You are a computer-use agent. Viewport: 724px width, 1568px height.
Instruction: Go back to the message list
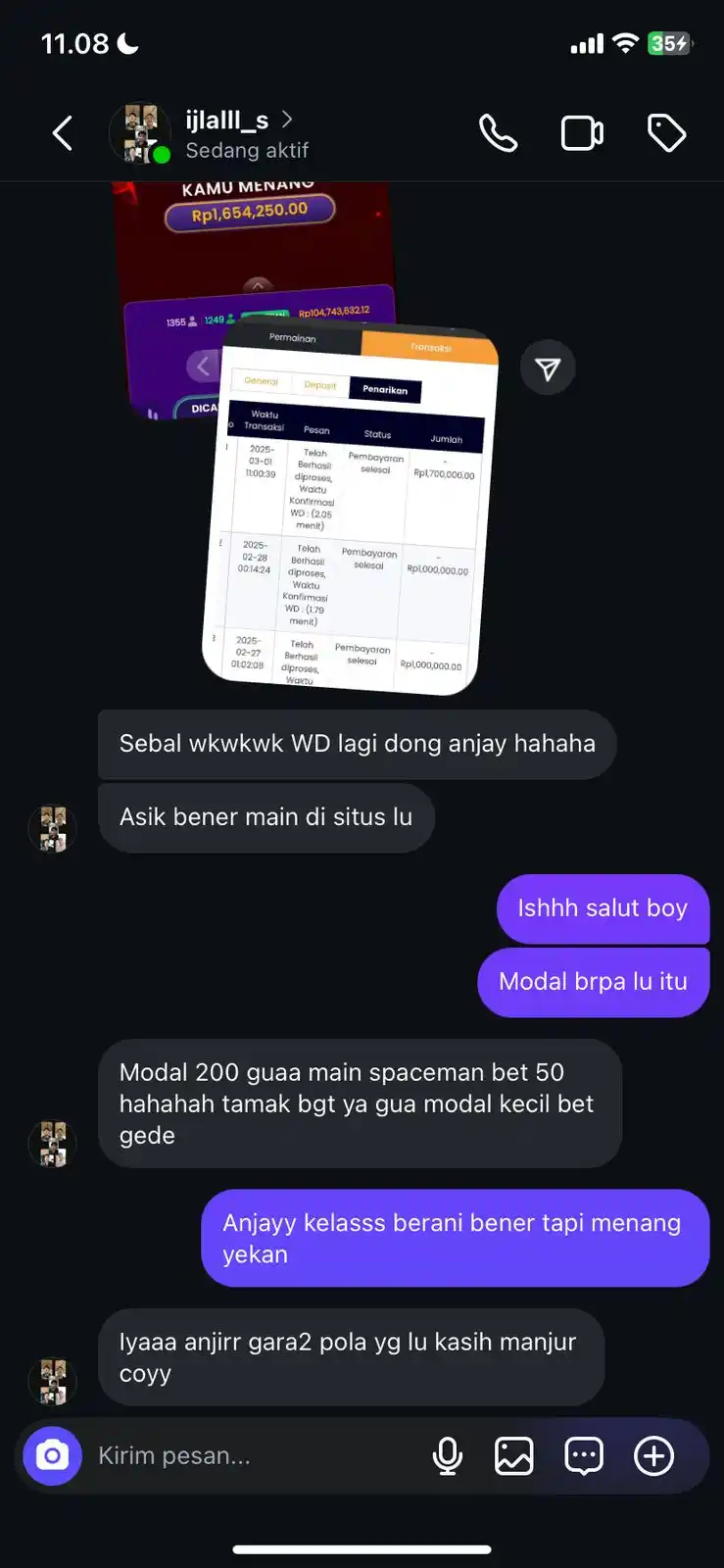(x=63, y=133)
